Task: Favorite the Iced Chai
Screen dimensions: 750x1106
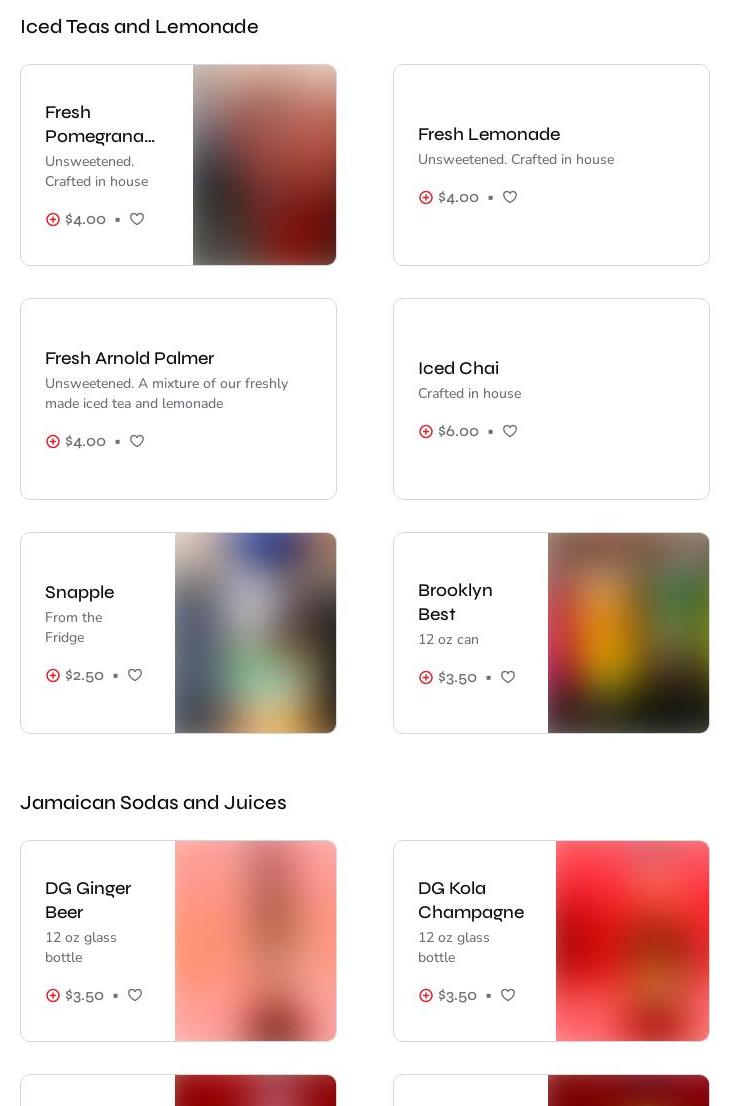Action: (x=510, y=431)
